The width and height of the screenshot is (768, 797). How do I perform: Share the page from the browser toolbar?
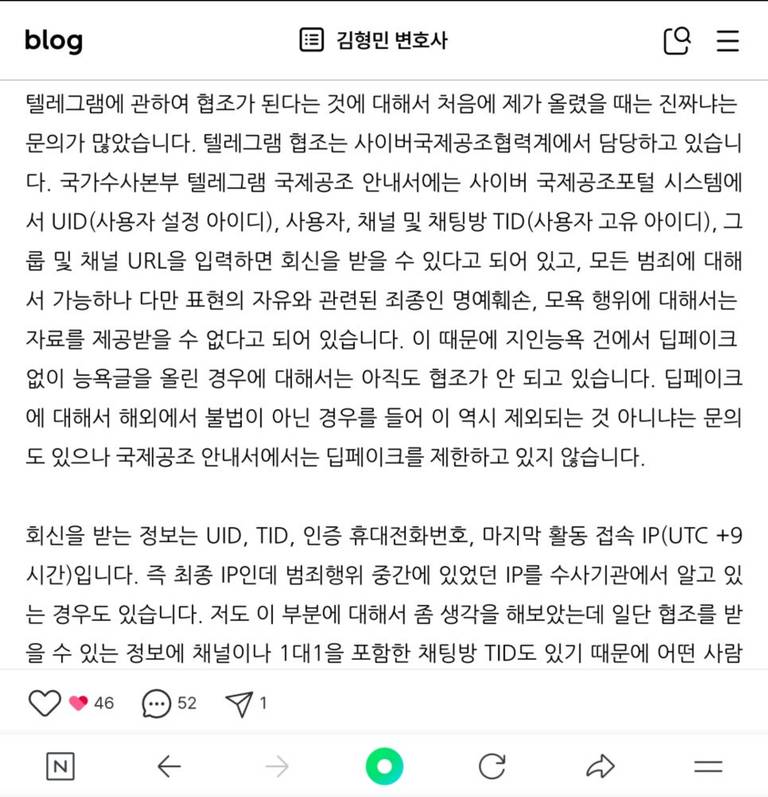click(x=600, y=767)
